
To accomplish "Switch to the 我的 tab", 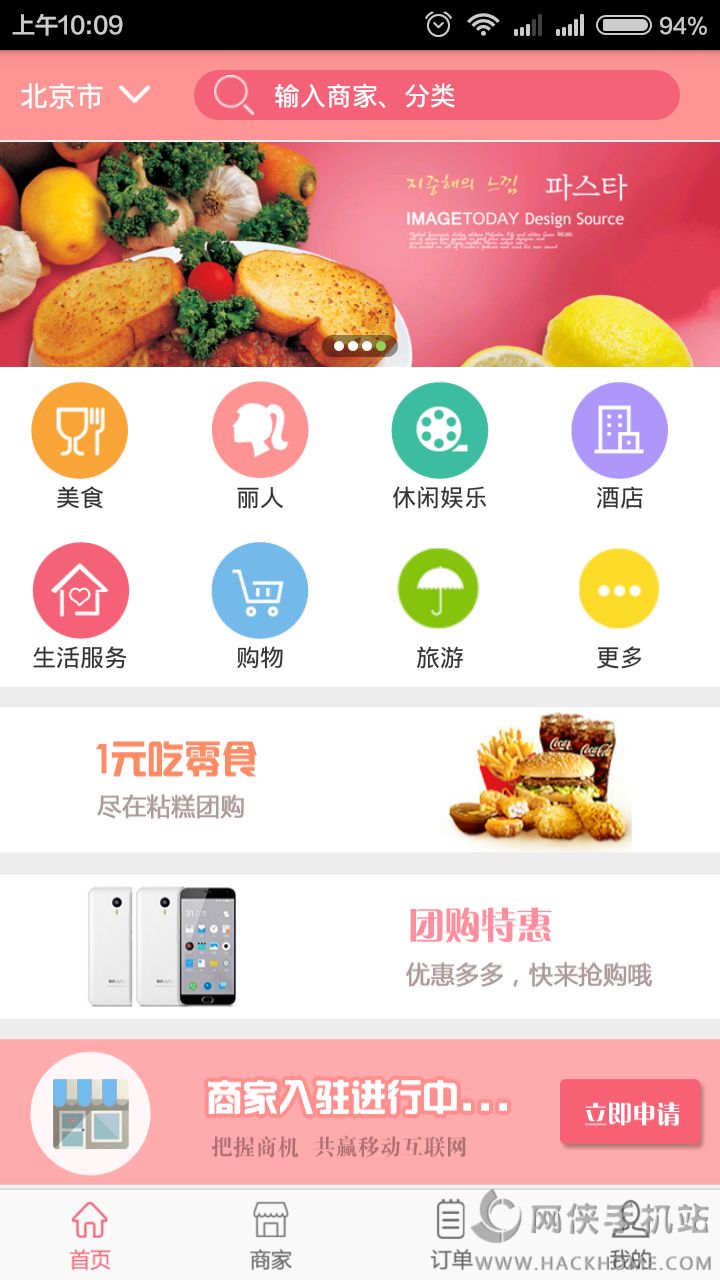I will [630, 1236].
